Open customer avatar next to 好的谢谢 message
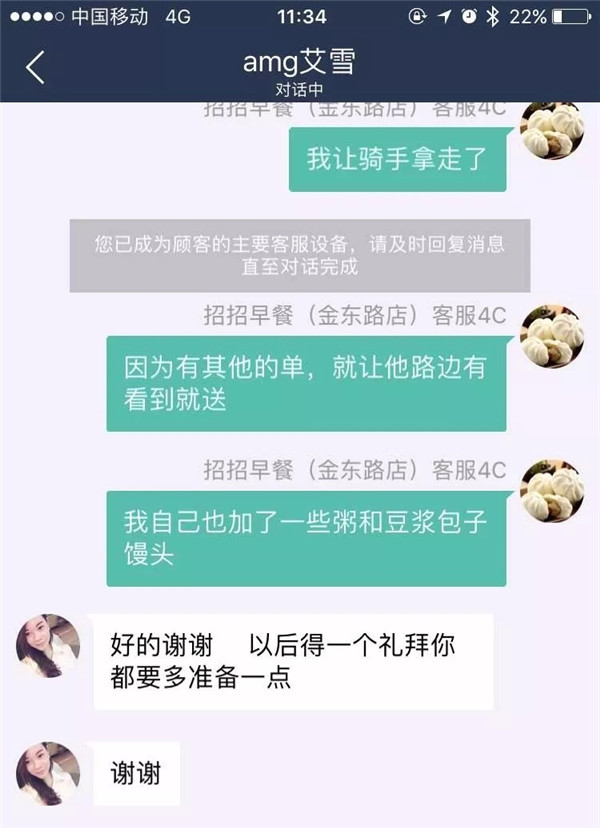Image resolution: width=600 pixels, height=828 pixels. [x=48, y=645]
